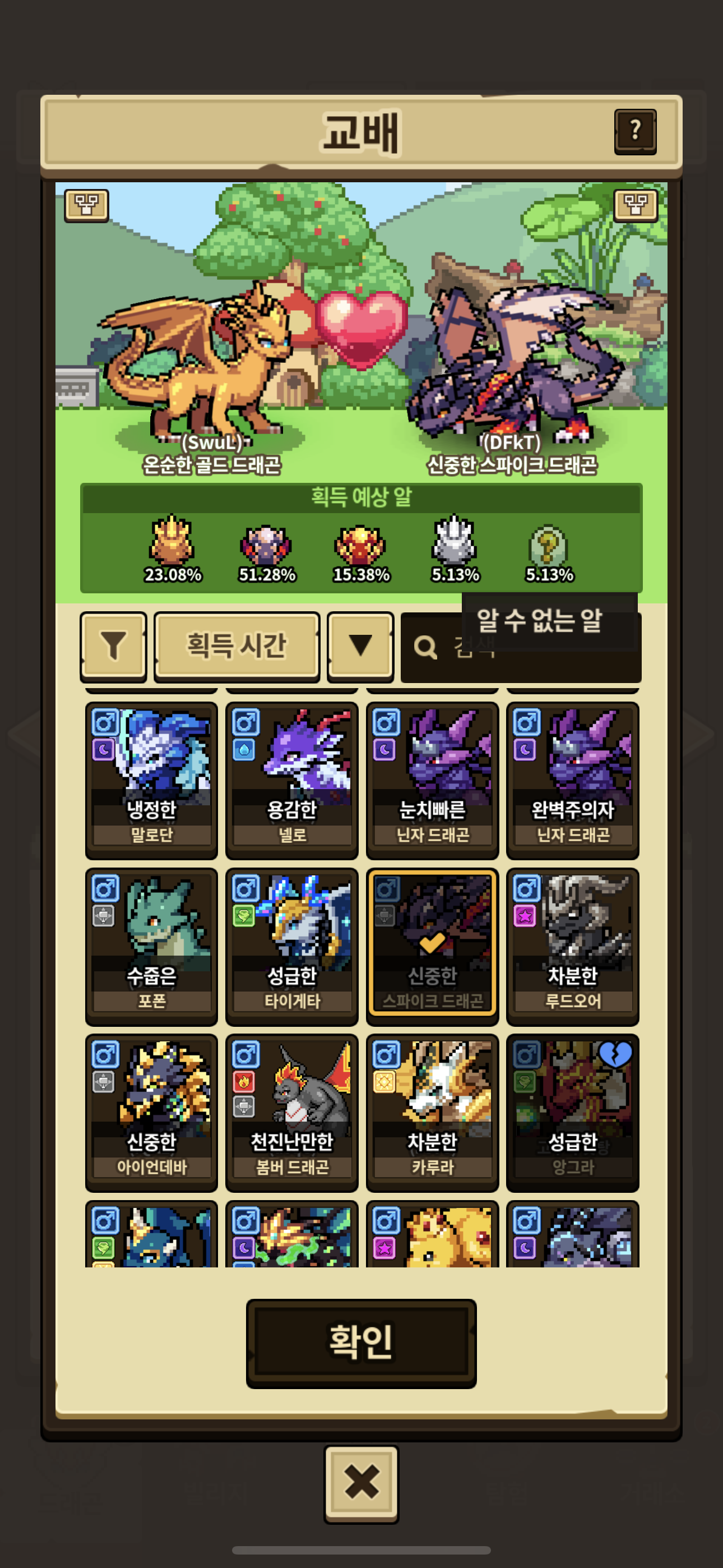This screenshot has height=1568, width=723.
Task: Select the 차분한 루드오어 dragon card
Action: [573, 946]
